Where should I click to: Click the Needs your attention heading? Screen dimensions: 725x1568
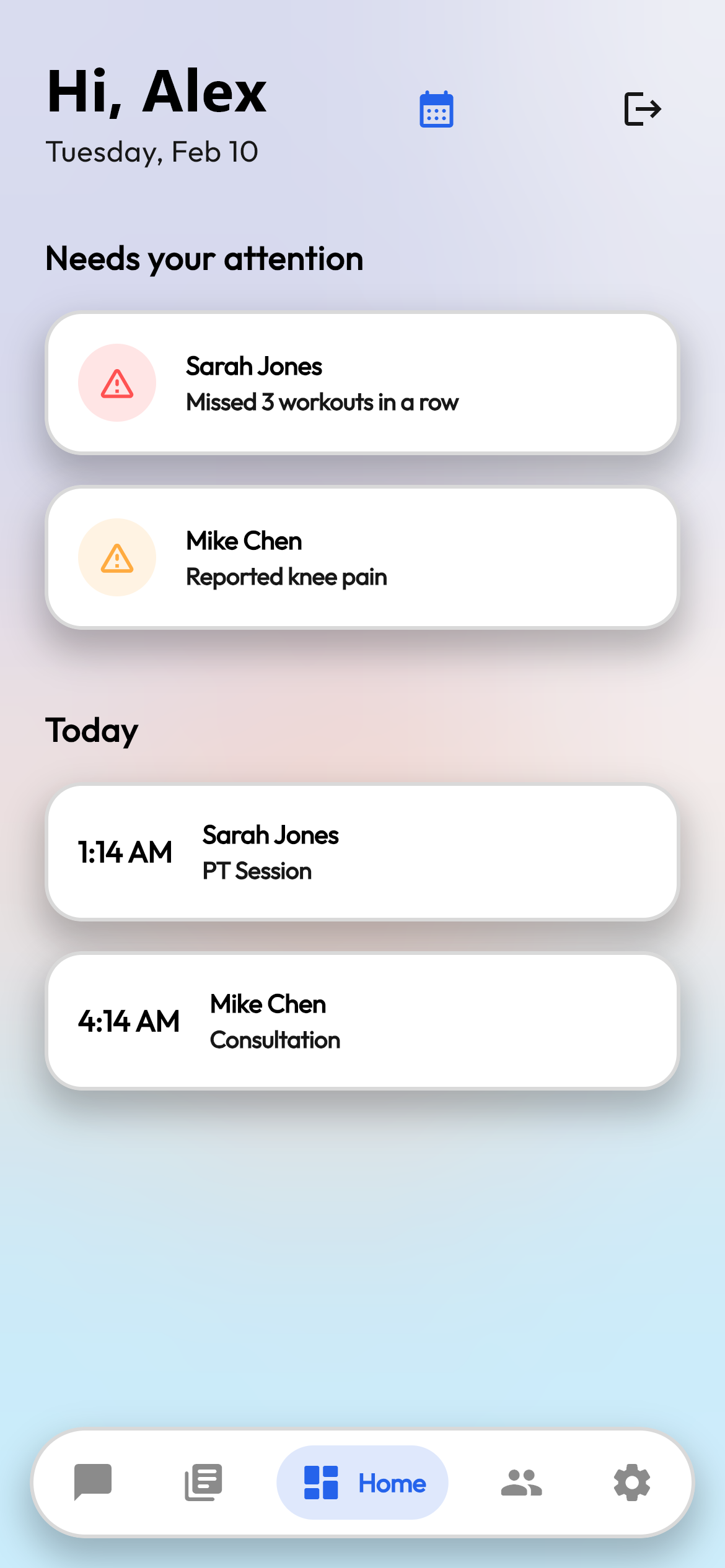(x=204, y=259)
